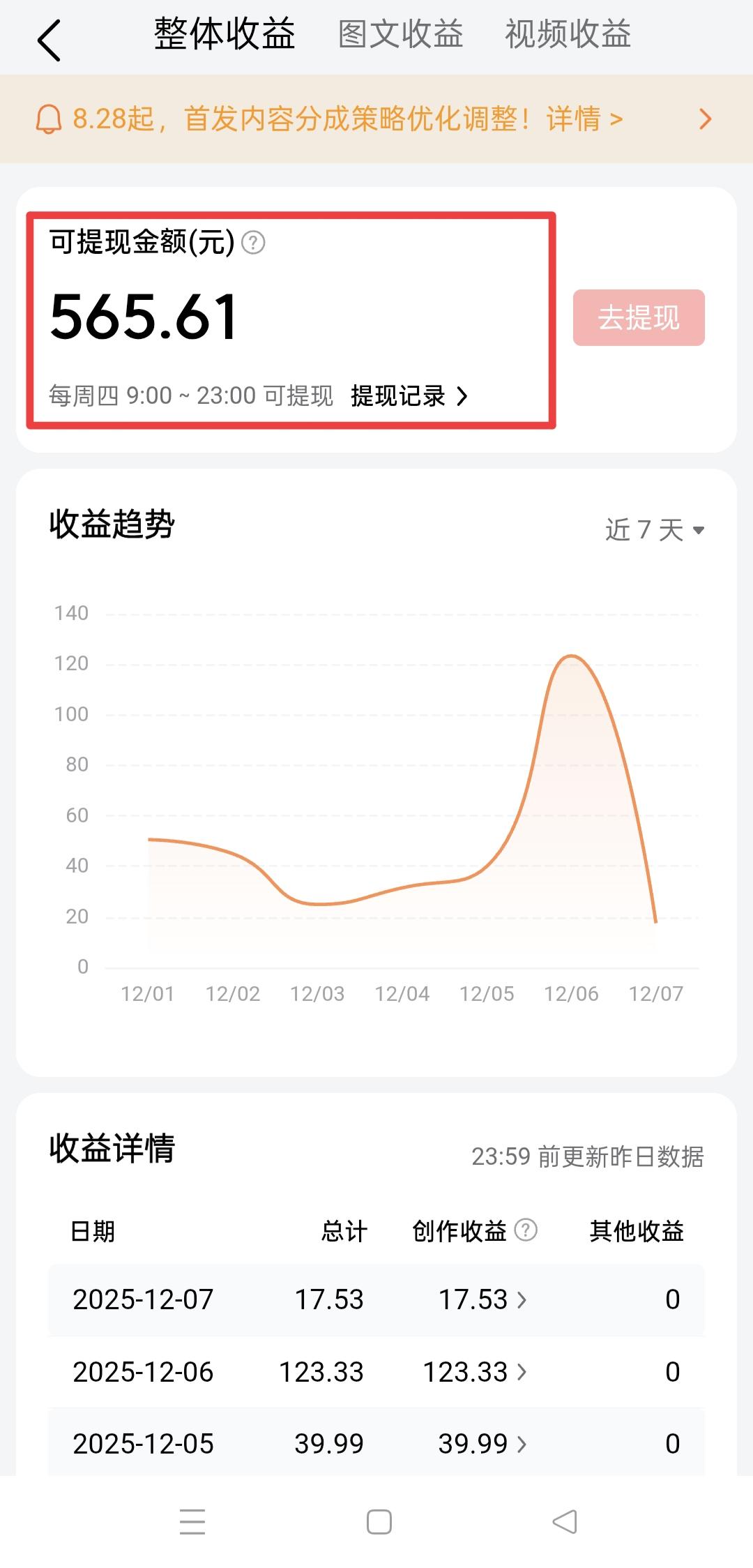Tap the home icon in navigation bar
This screenshot has width=753, height=1568.
tap(376, 1523)
